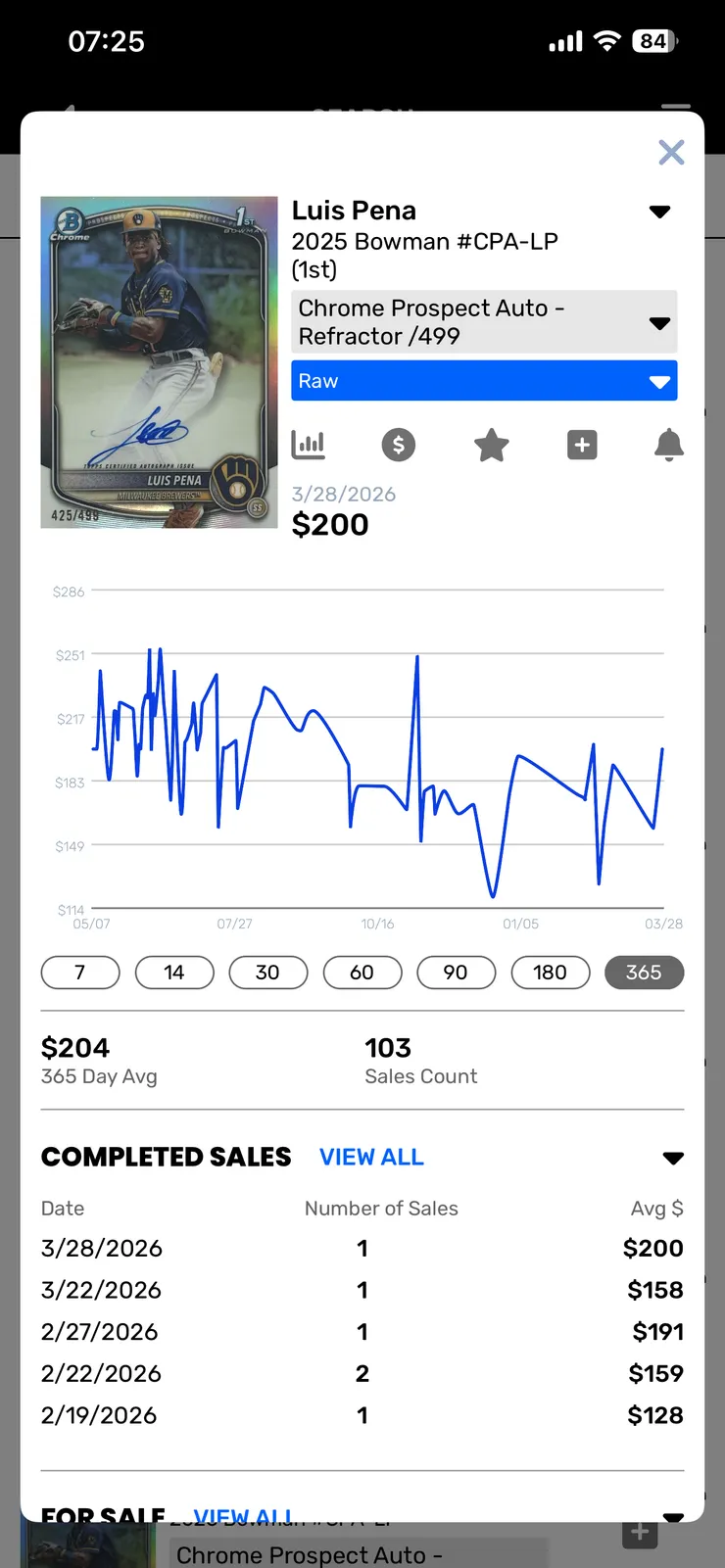Tap the dollar sign icon
The image size is (725, 1568).
(399, 445)
